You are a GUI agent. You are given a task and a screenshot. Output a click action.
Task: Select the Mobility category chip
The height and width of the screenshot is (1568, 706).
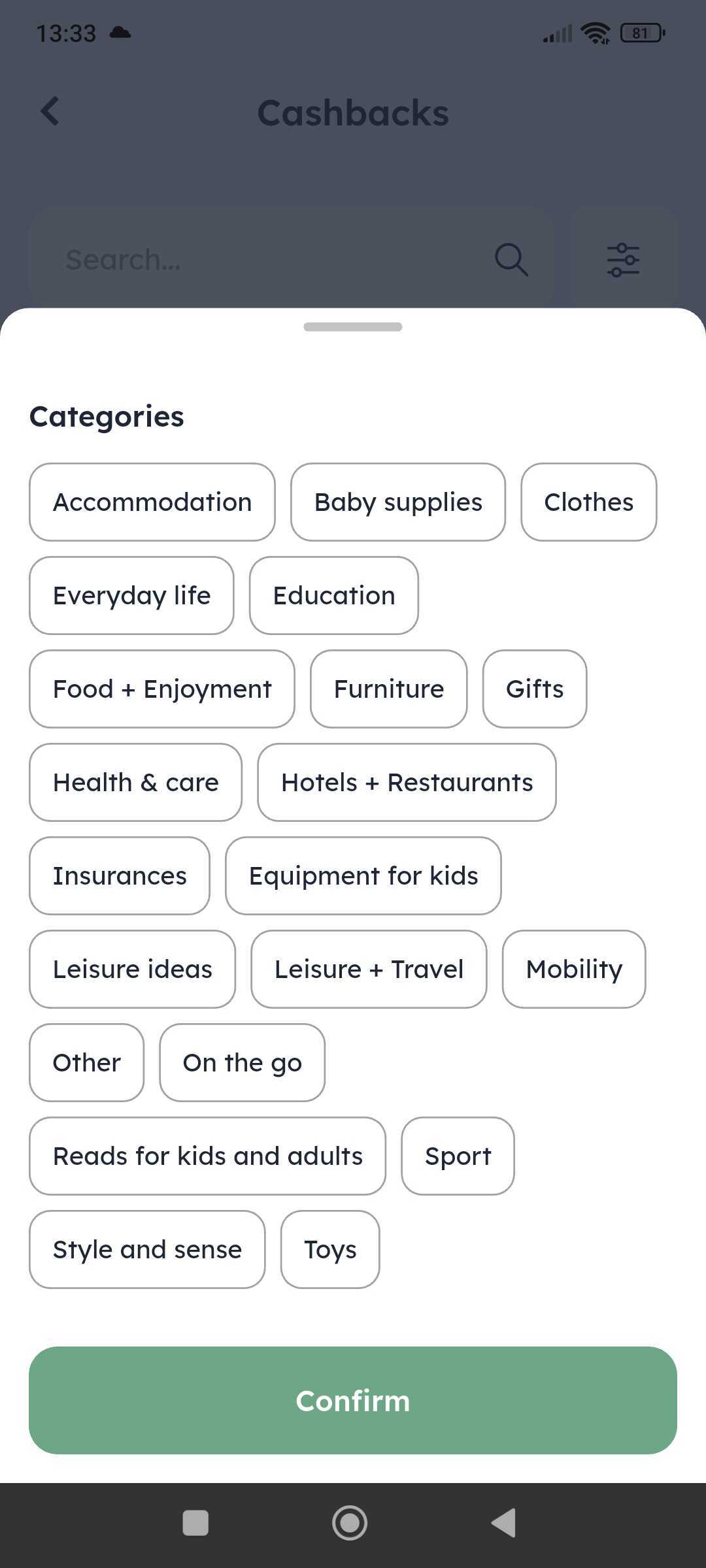click(x=574, y=970)
